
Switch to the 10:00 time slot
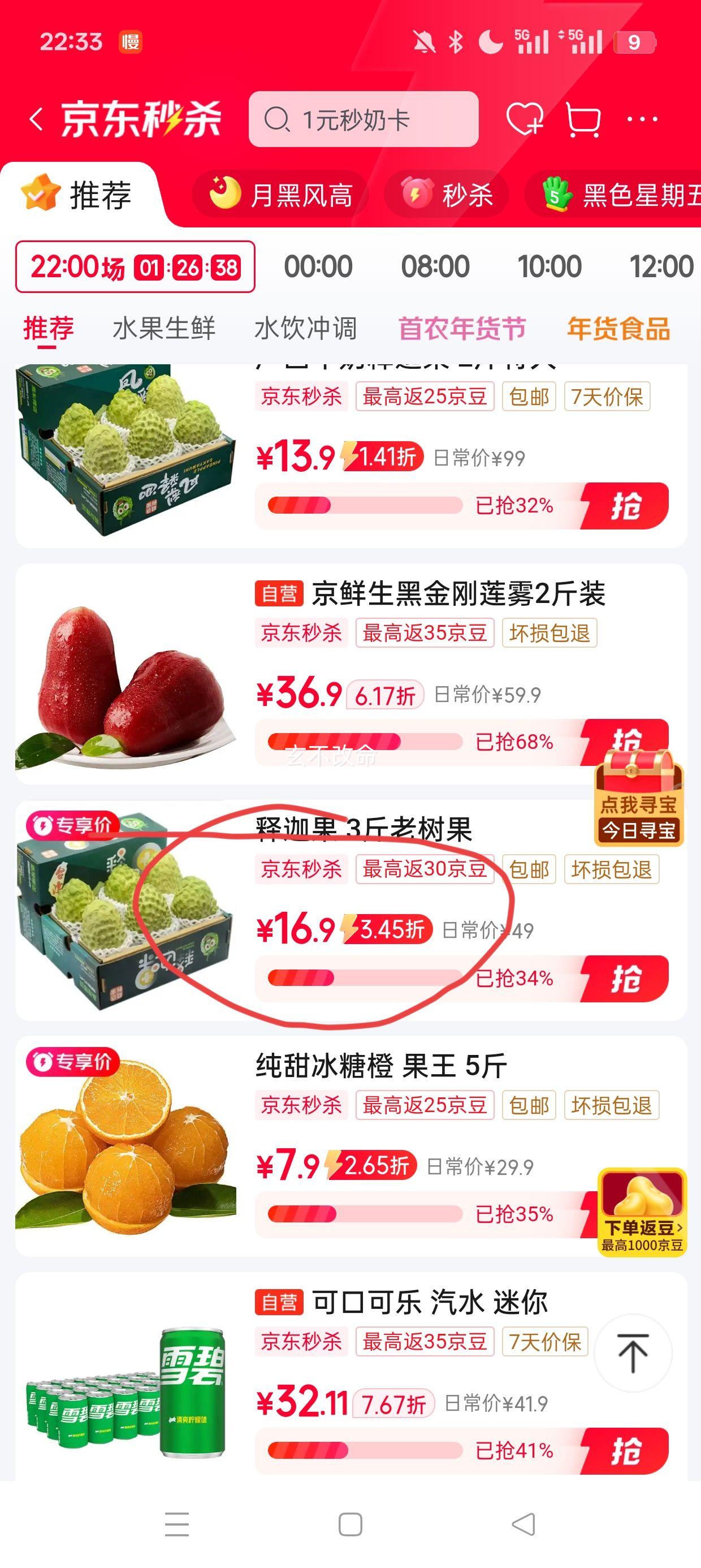[x=551, y=266]
